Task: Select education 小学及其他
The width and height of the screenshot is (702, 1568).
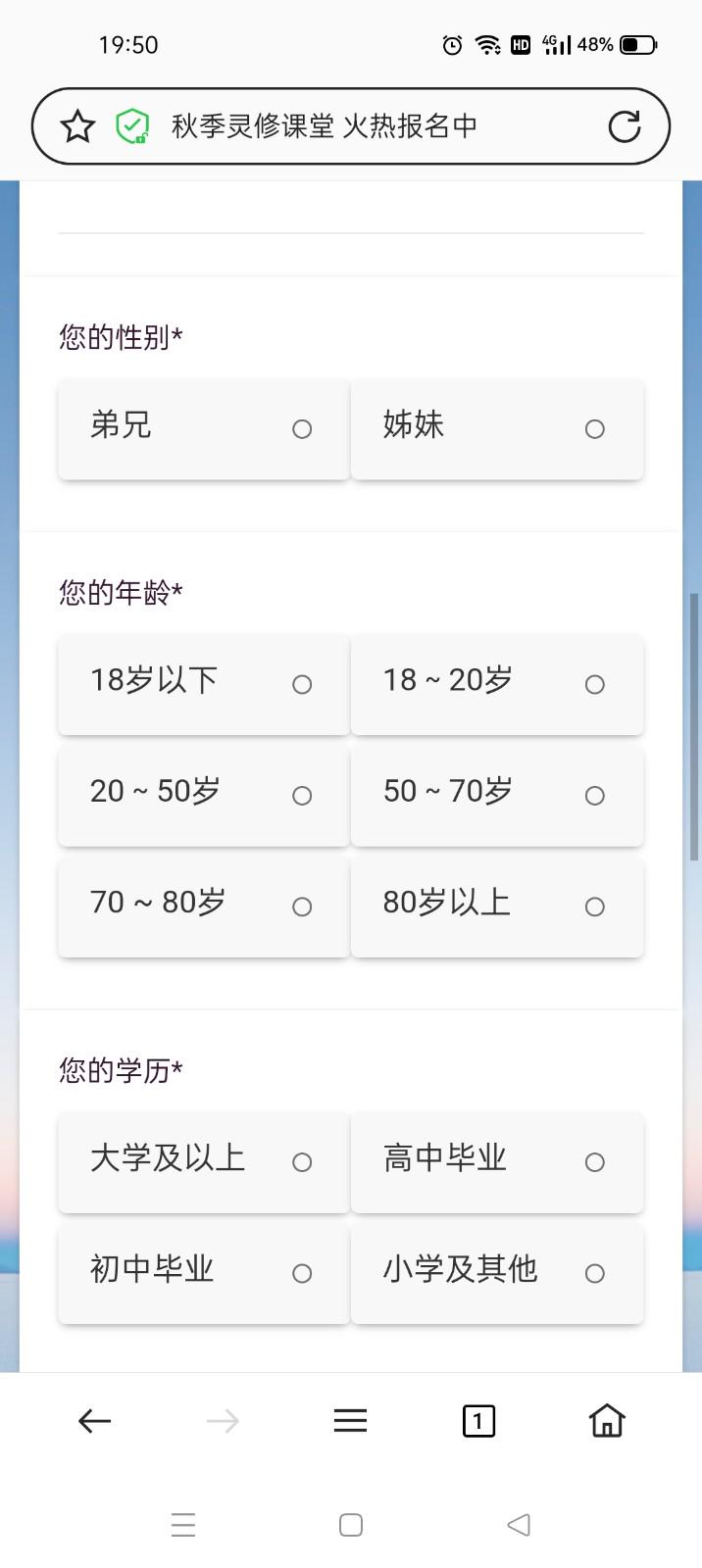Action: pos(497,1273)
